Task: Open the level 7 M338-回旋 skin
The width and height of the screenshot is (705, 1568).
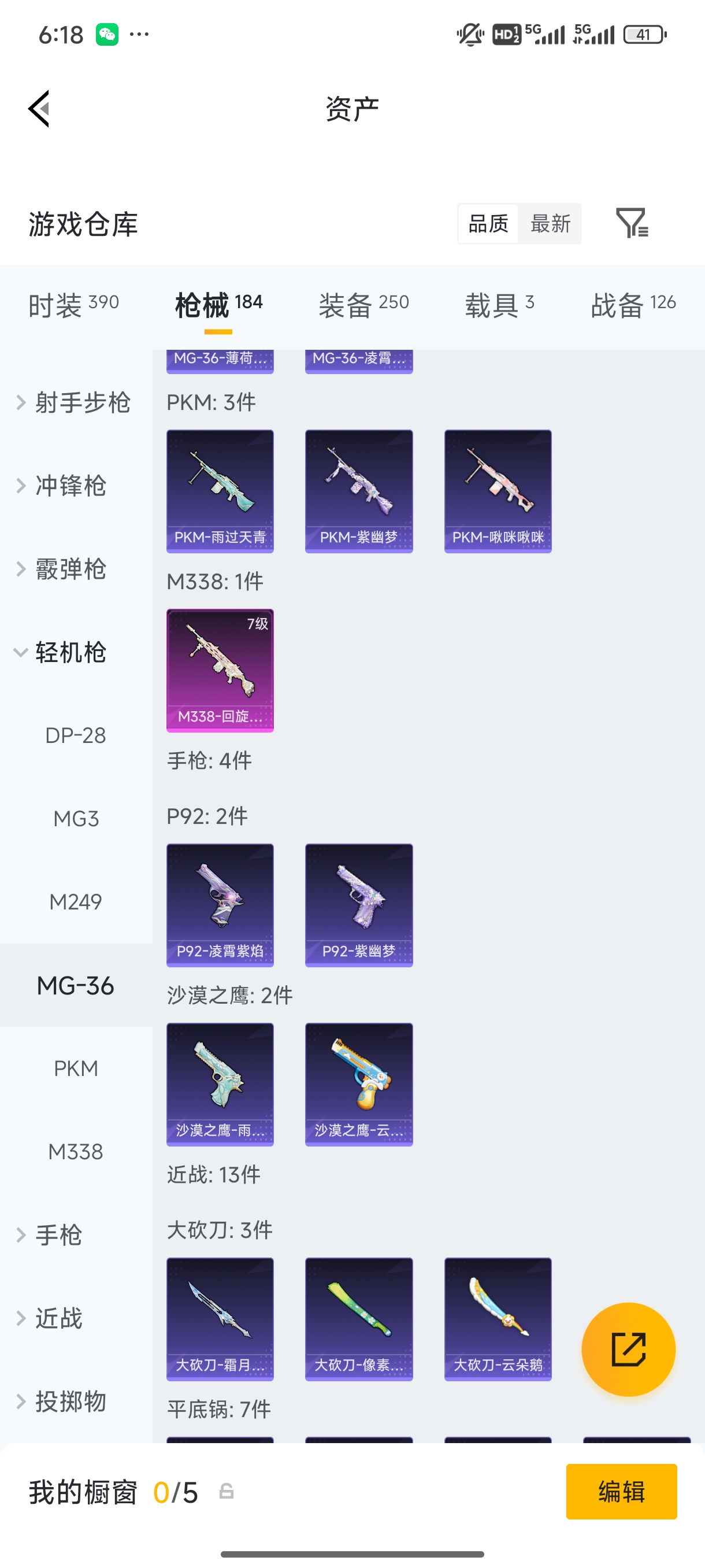Action: (x=220, y=670)
